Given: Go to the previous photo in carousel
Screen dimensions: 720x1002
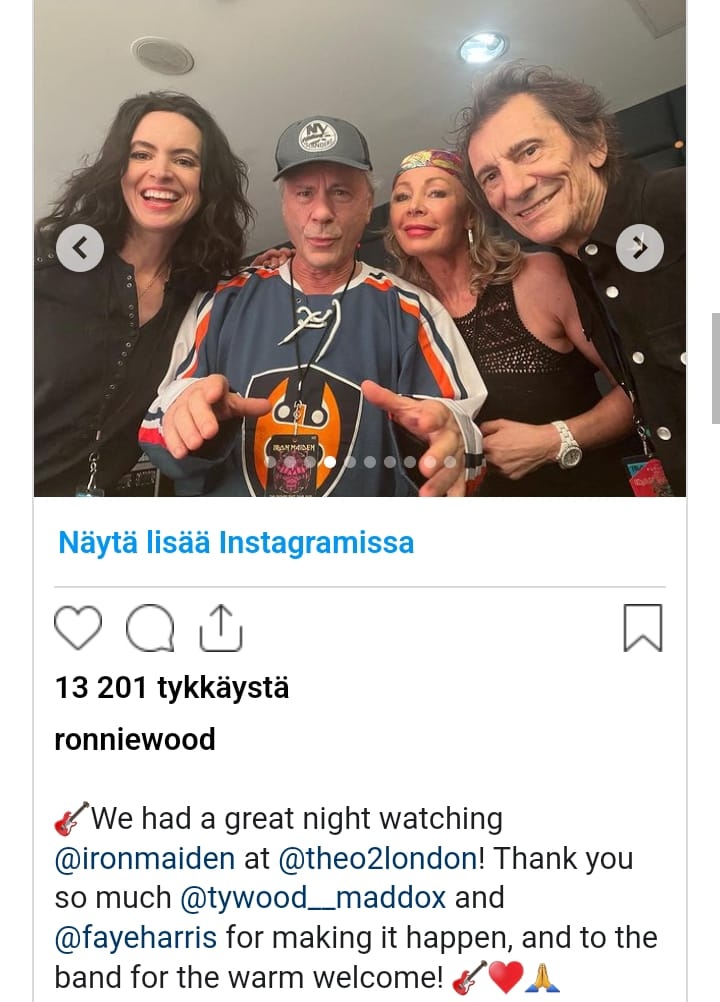Looking at the screenshot, I should 80,247.
